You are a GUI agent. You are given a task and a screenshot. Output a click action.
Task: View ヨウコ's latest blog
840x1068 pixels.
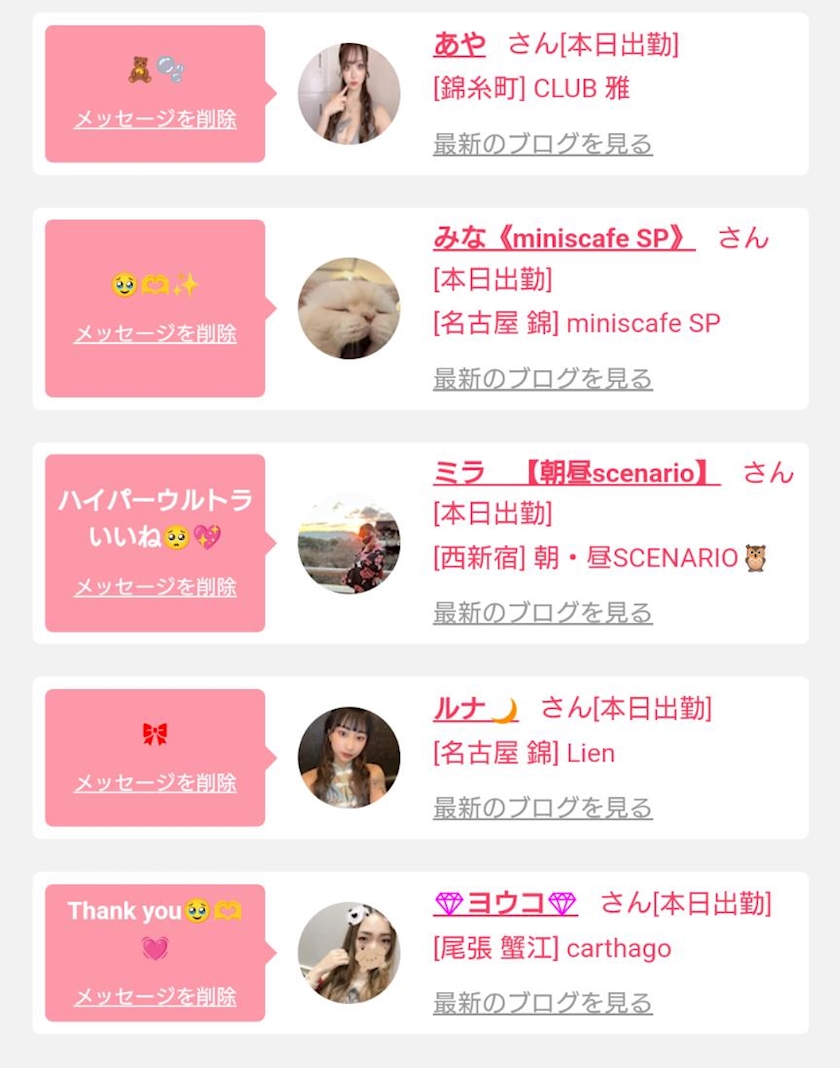[543, 1003]
